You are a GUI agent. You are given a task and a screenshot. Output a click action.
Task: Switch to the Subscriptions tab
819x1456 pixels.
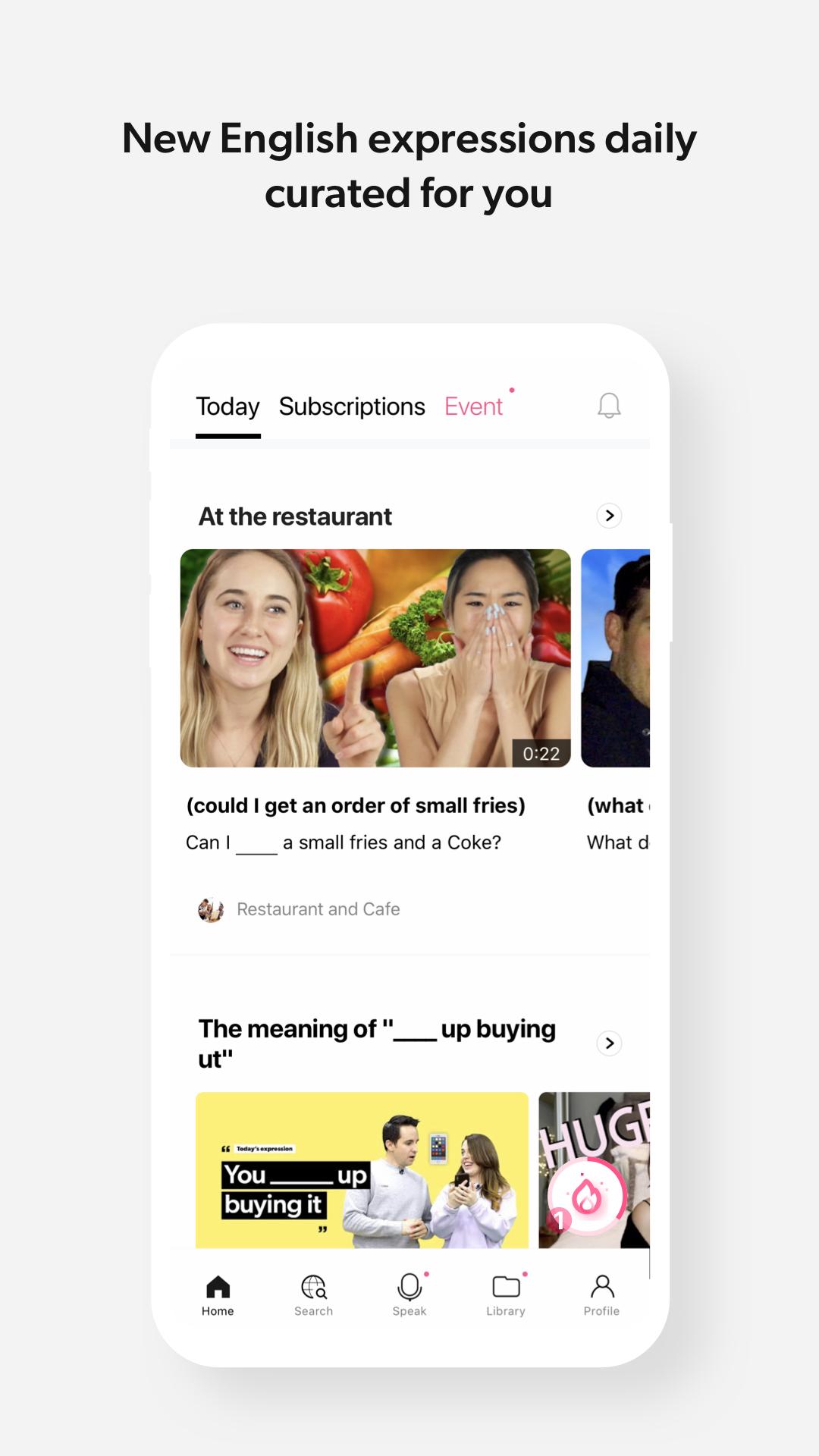click(351, 406)
